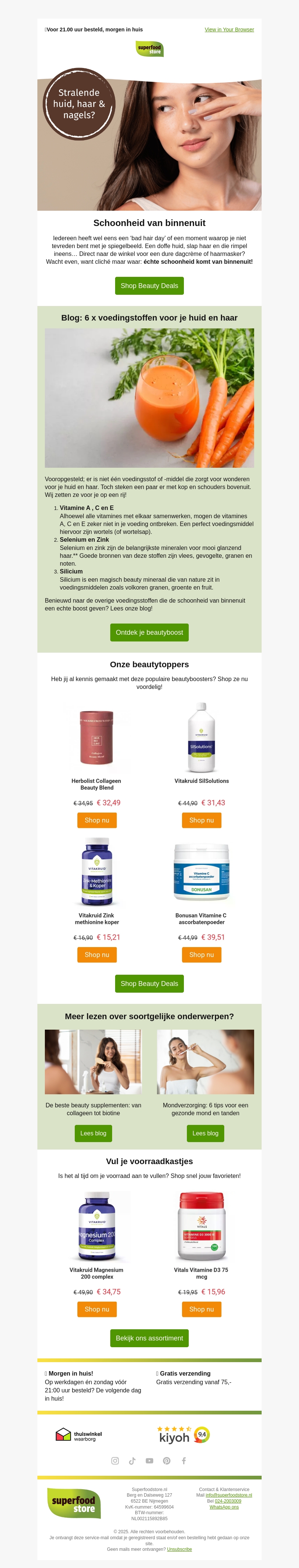This screenshot has width=299, height=1568.
Task: Shop nu for Herbolist Collageen Beauty Blend
Action: click(x=97, y=820)
